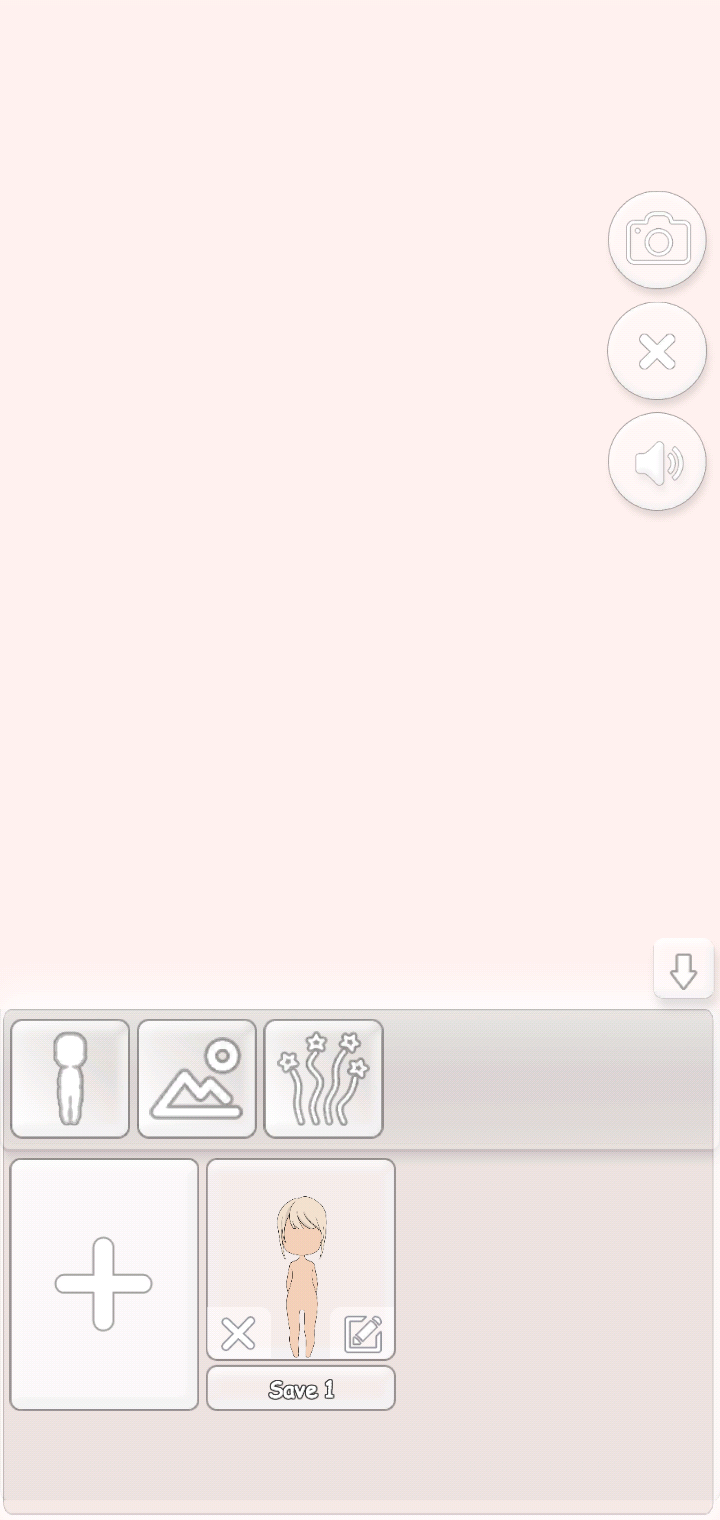Add a new character slot
The width and height of the screenshot is (720, 1520).
coord(104,1284)
